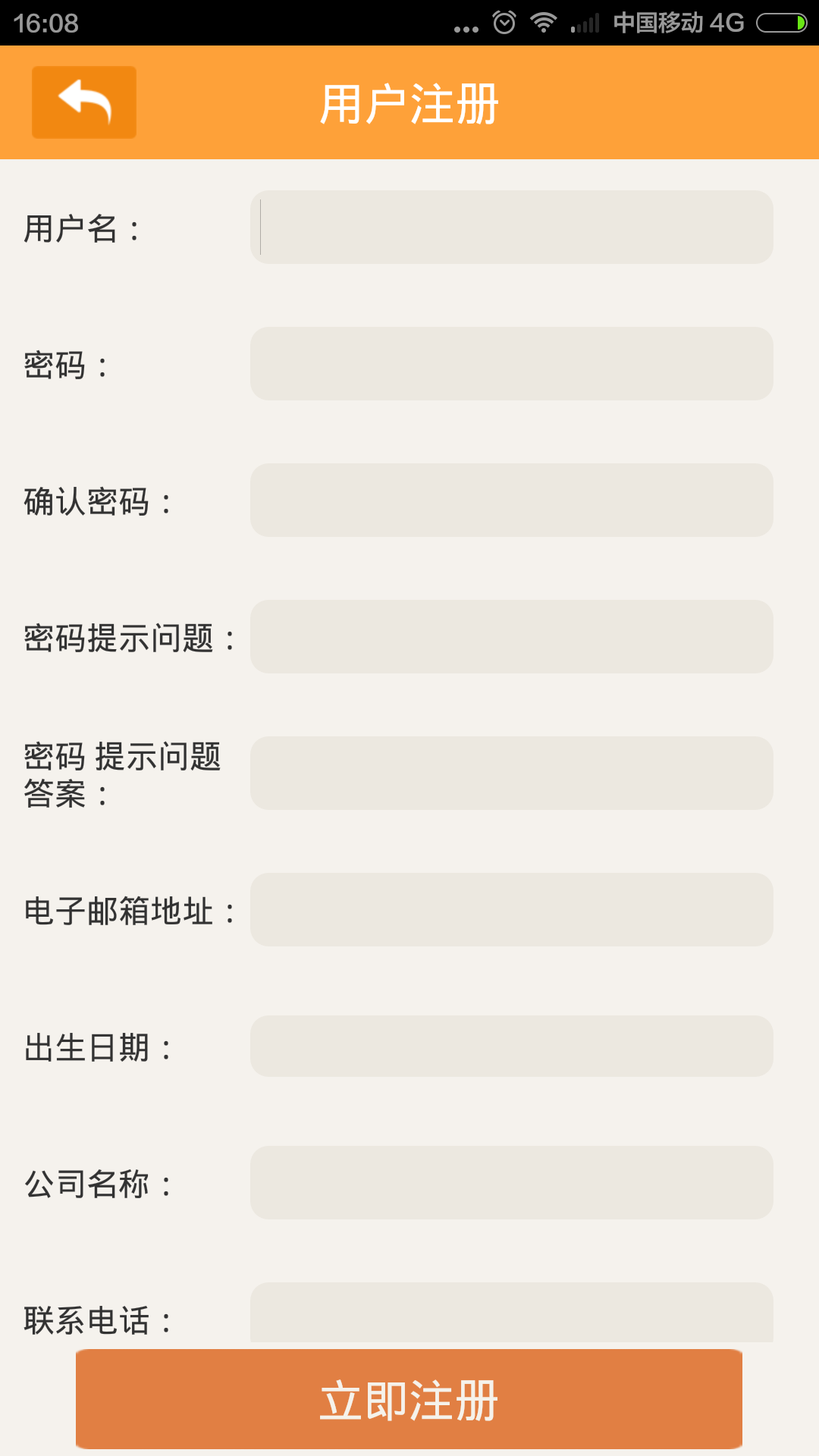This screenshot has width=819, height=1456.
Task: Select the 联系电话 phone number field
Action: pos(512,1313)
